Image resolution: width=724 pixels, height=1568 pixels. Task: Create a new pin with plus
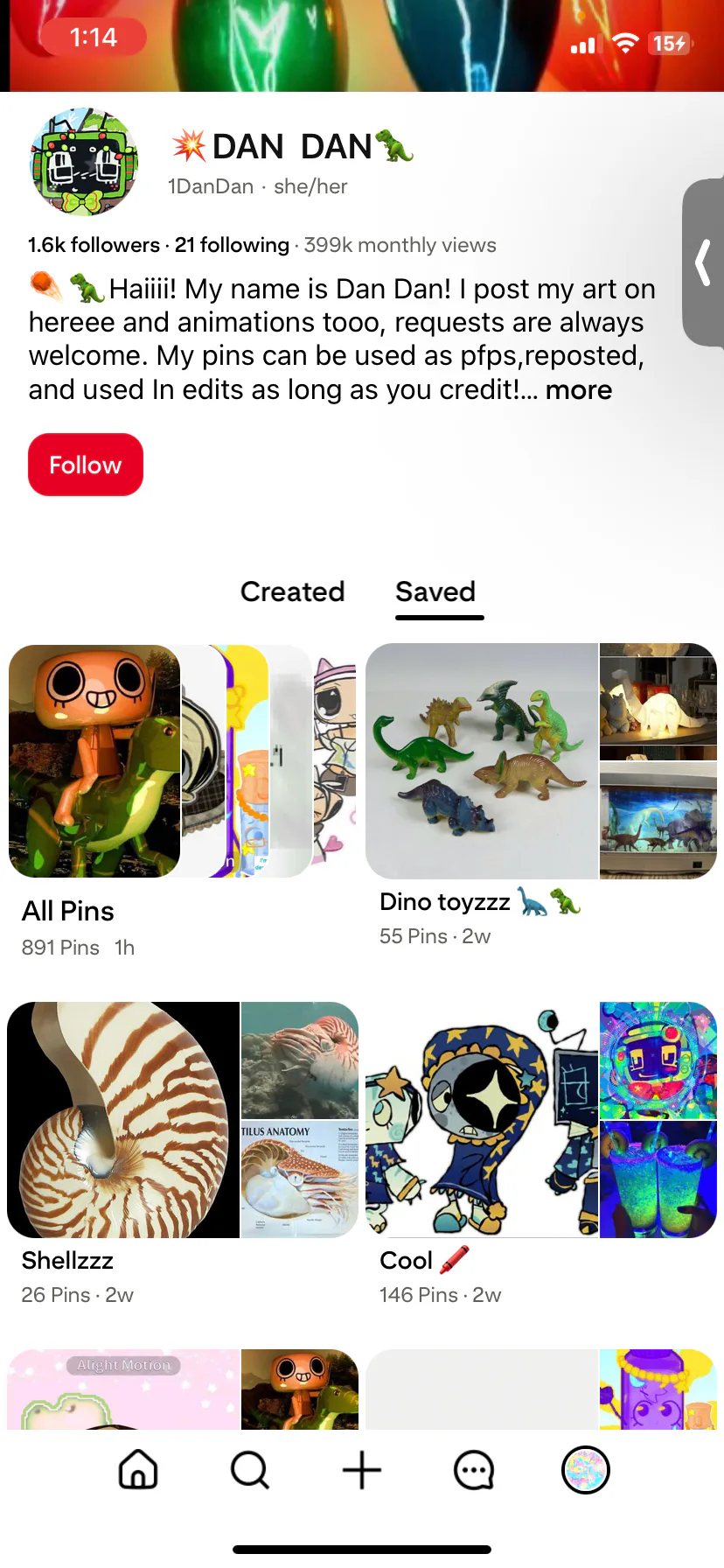pos(362,1470)
